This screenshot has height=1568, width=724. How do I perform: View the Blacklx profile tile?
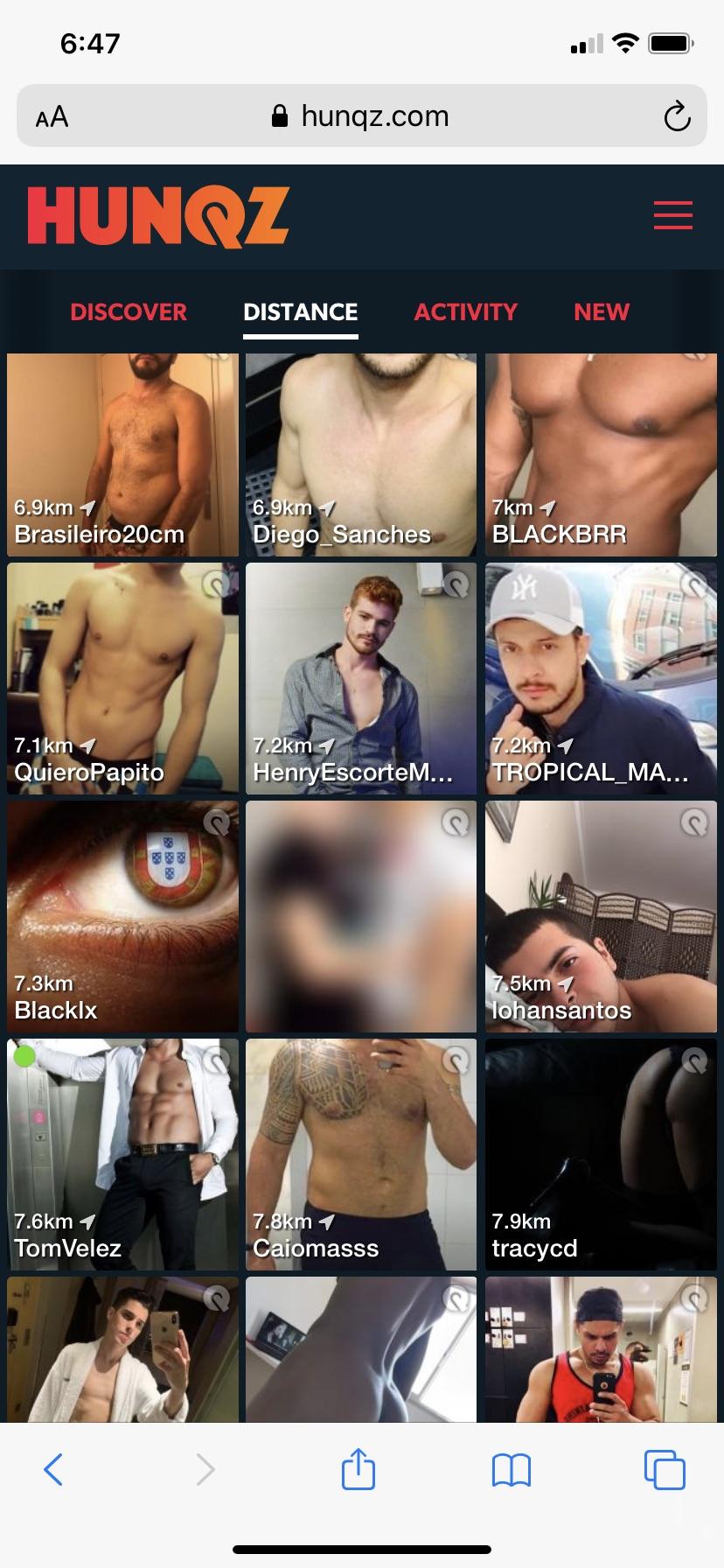[x=122, y=917]
